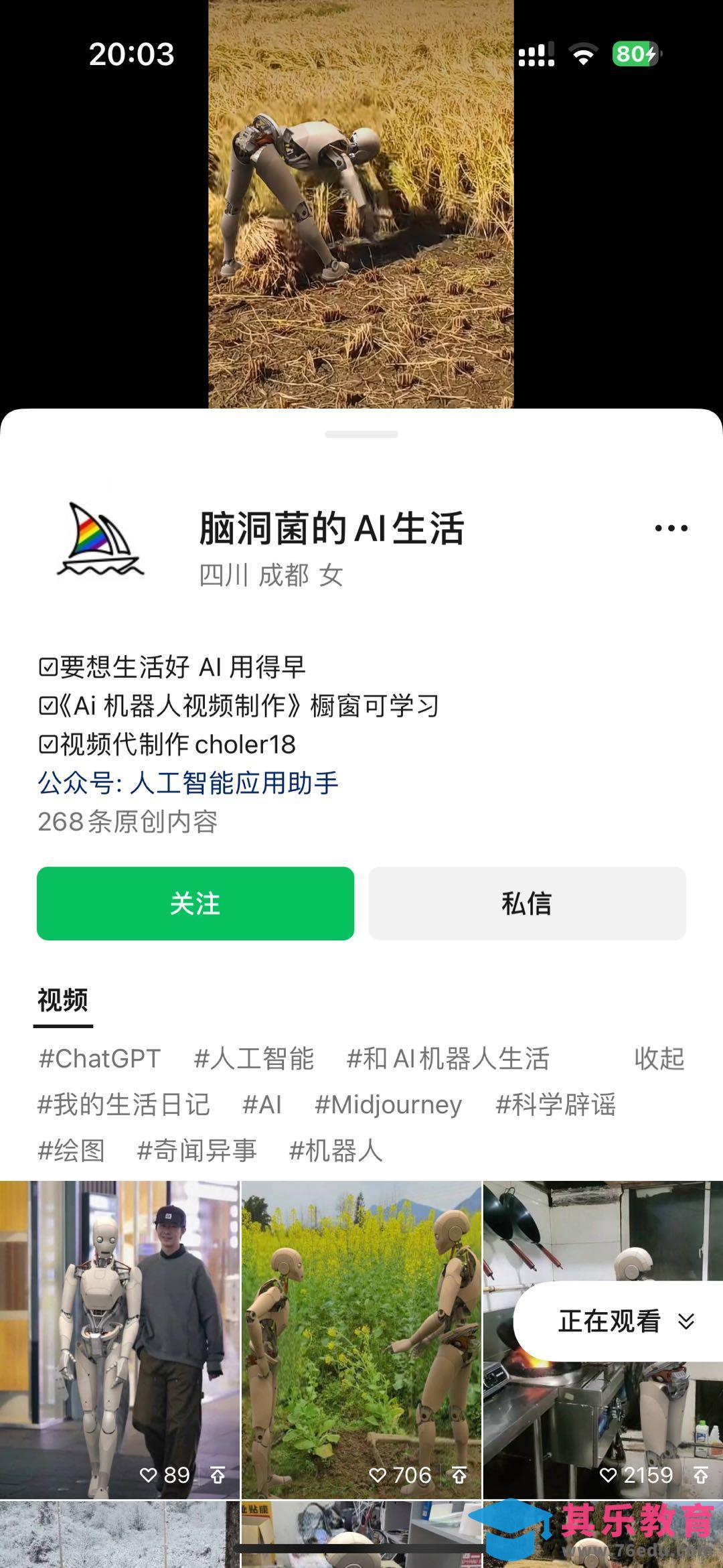Select the 视频 tab
Screen dimensions: 723x1568
63,1000
